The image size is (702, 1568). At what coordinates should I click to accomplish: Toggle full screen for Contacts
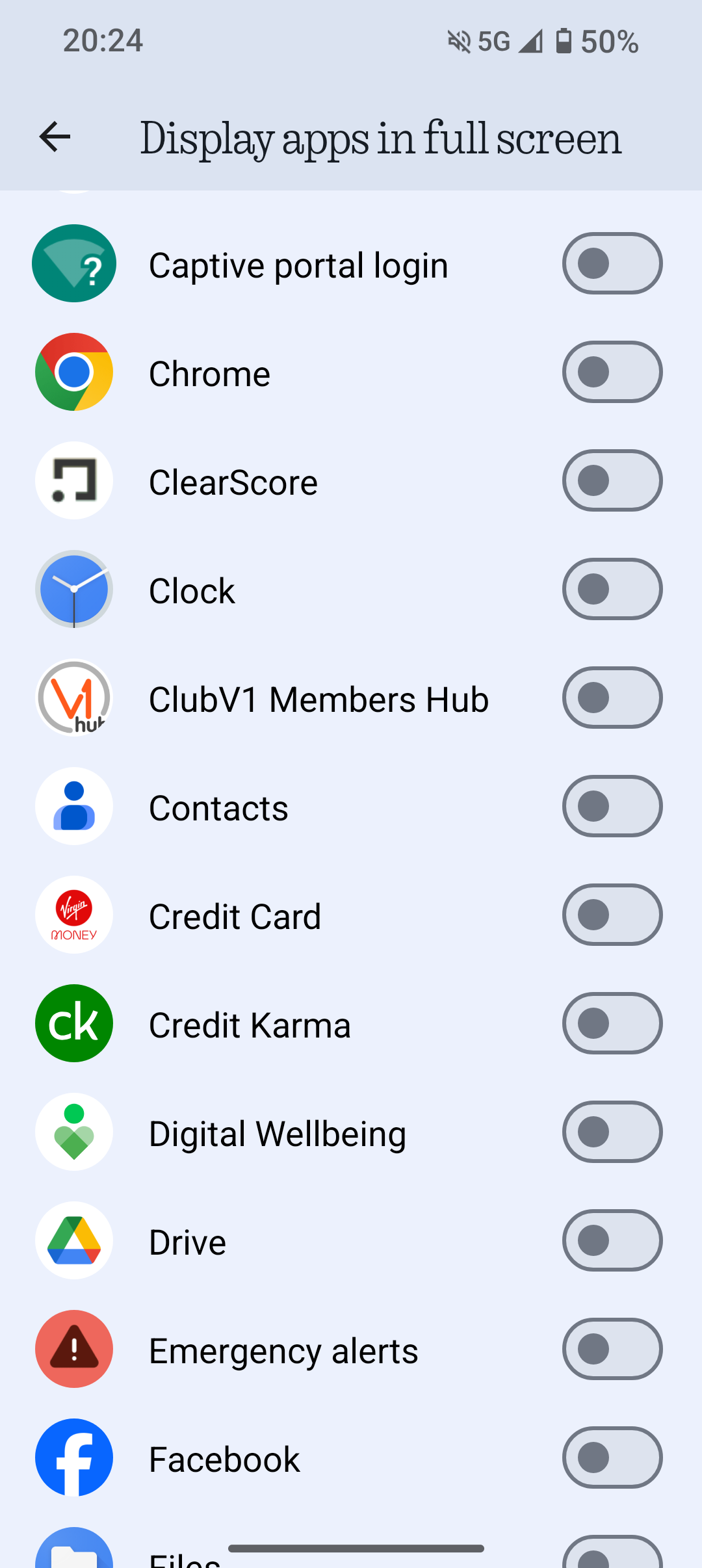pyautogui.click(x=612, y=806)
